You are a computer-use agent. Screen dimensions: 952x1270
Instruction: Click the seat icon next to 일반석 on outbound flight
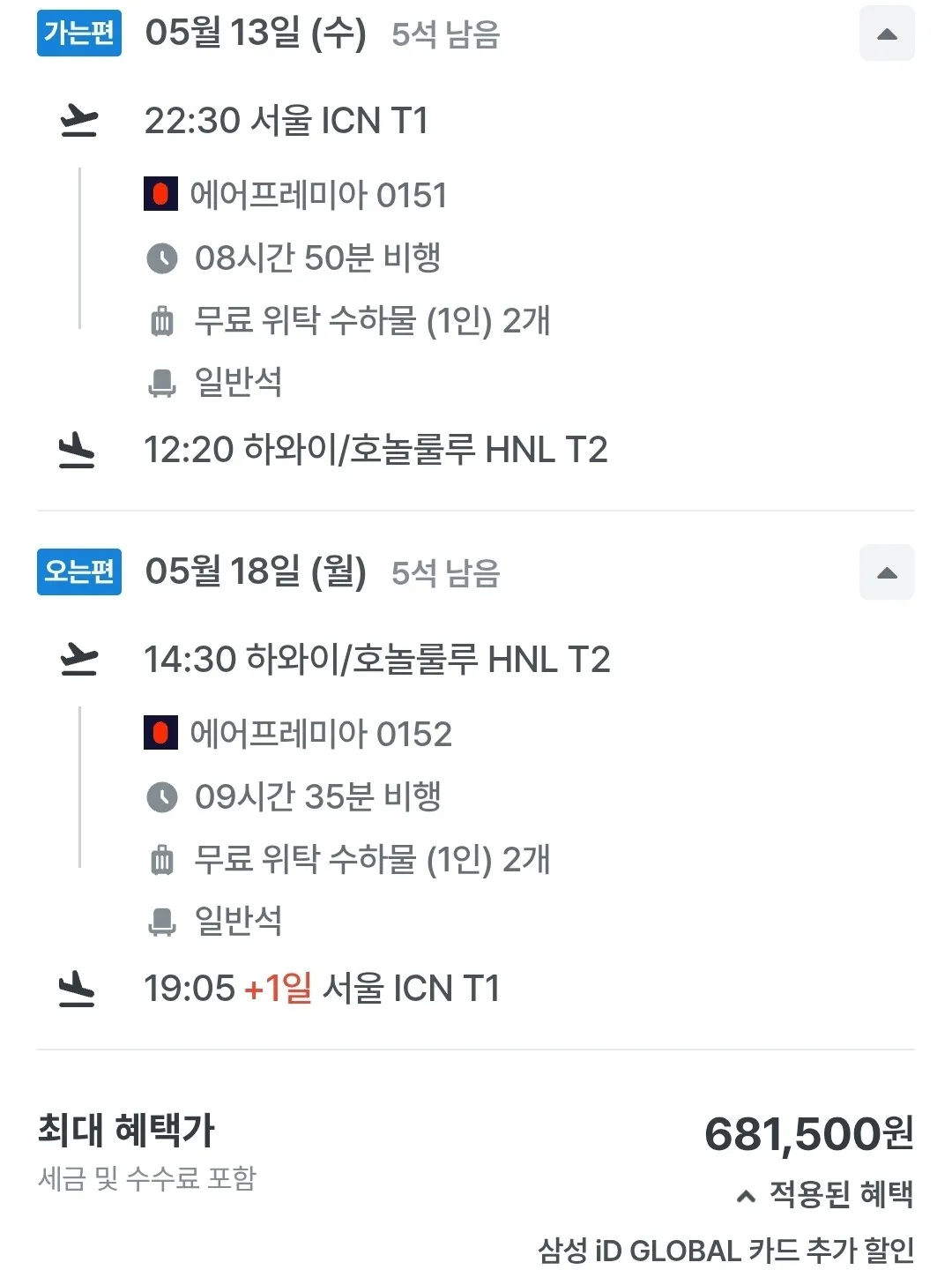[160, 384]
